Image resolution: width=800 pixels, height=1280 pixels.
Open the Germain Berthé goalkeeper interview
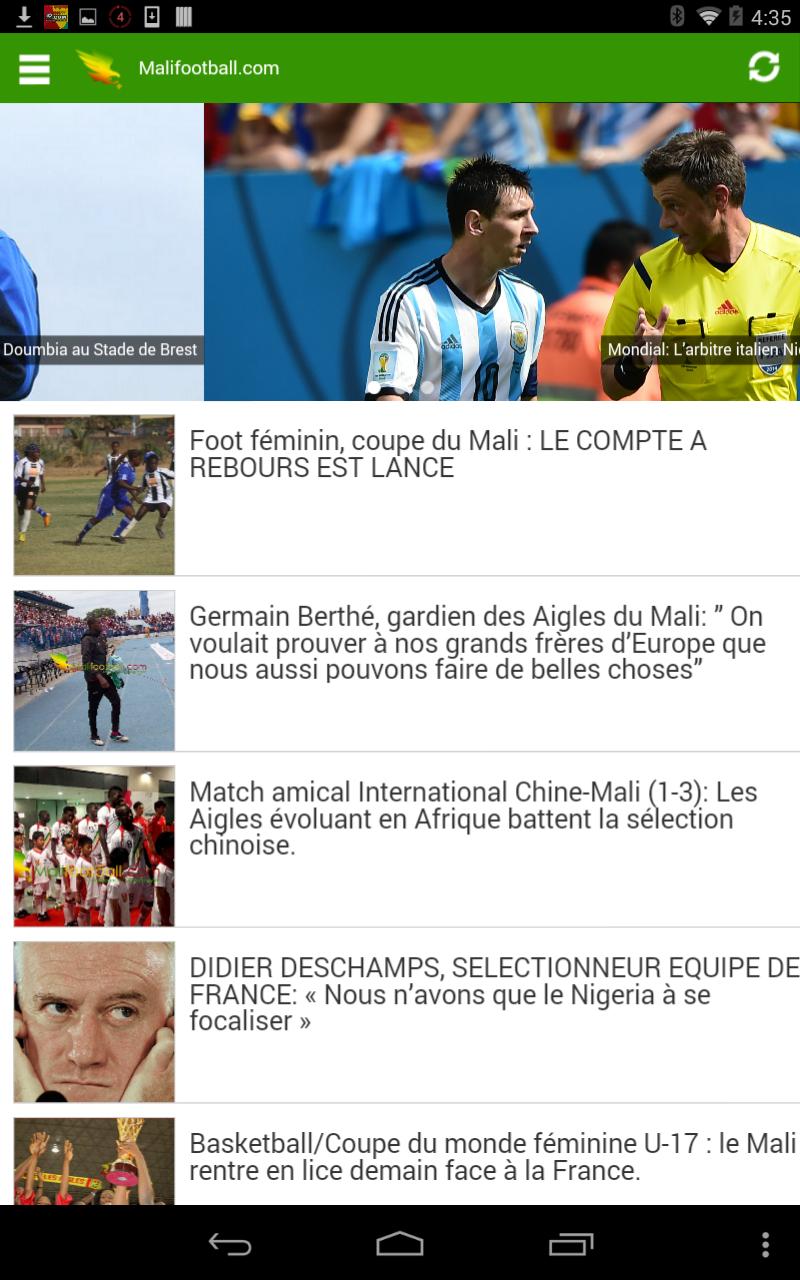pyautogui.click(x=476, y=642)
